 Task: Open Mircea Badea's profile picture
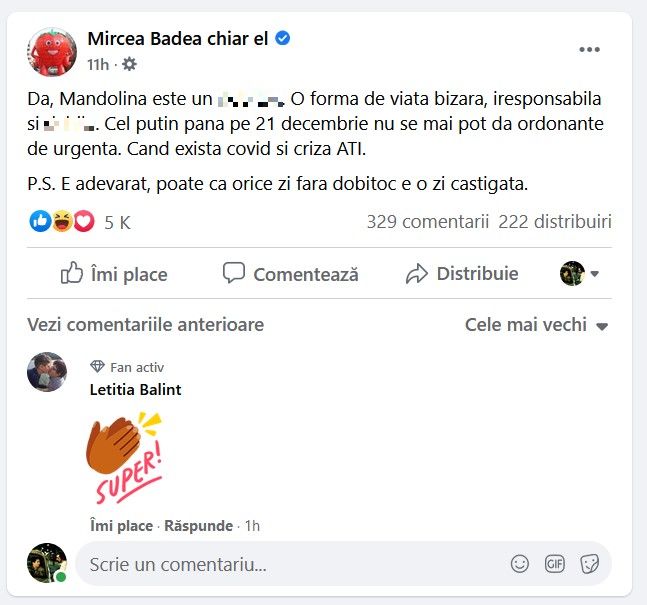(x=51, y=52)
